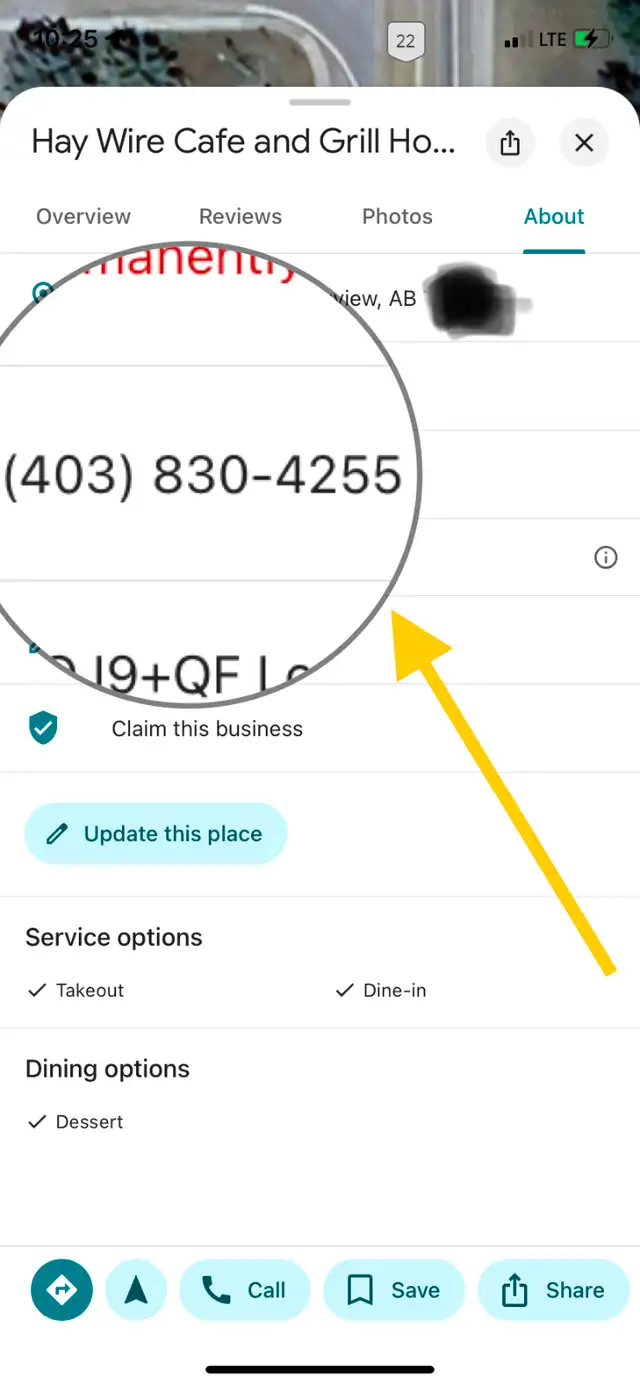640x1386 pixels.
Task: Get directions with the round arrow button
Action: [62, 1290]
